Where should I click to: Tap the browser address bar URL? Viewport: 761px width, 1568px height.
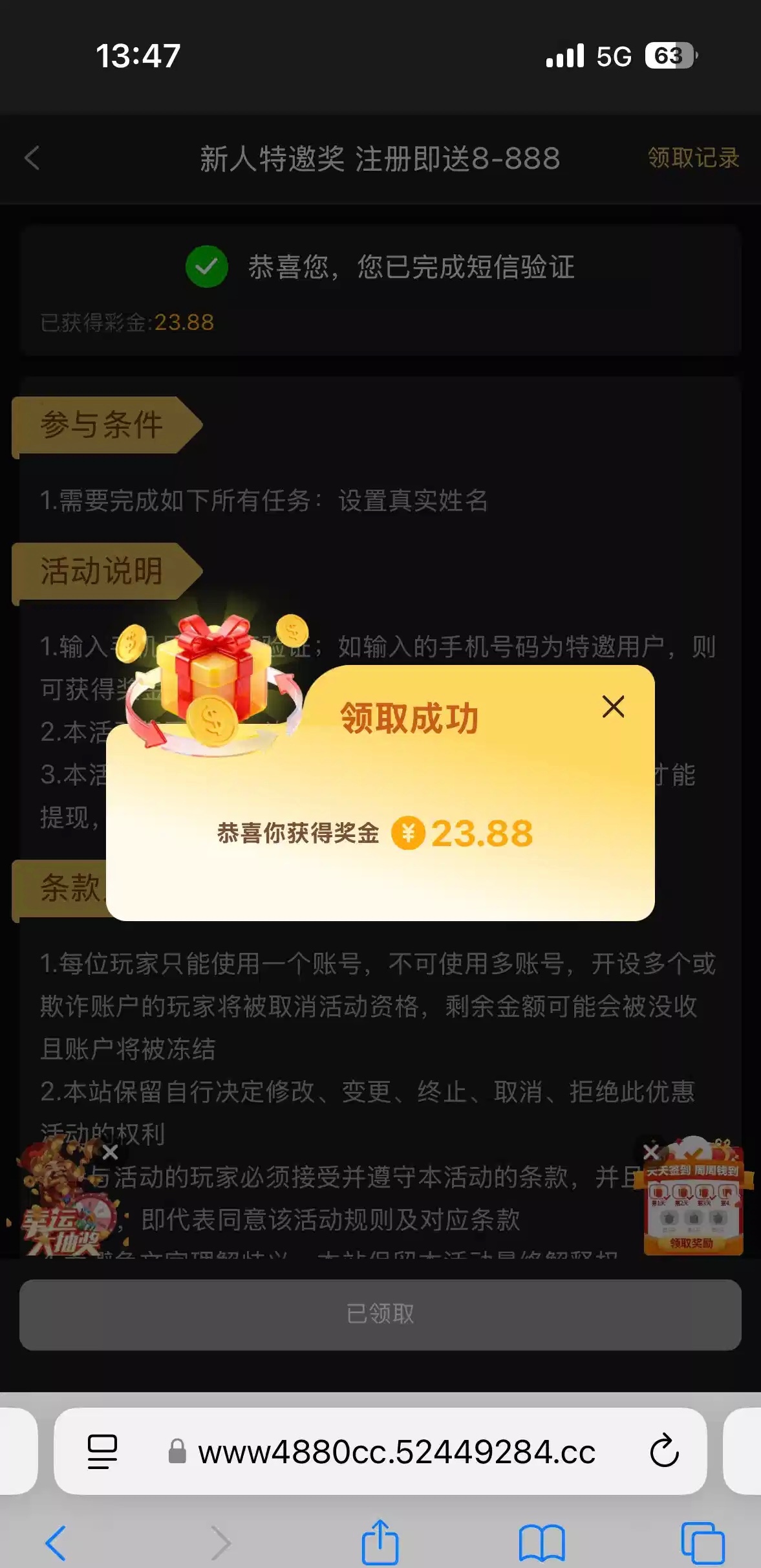[396, 1452]
